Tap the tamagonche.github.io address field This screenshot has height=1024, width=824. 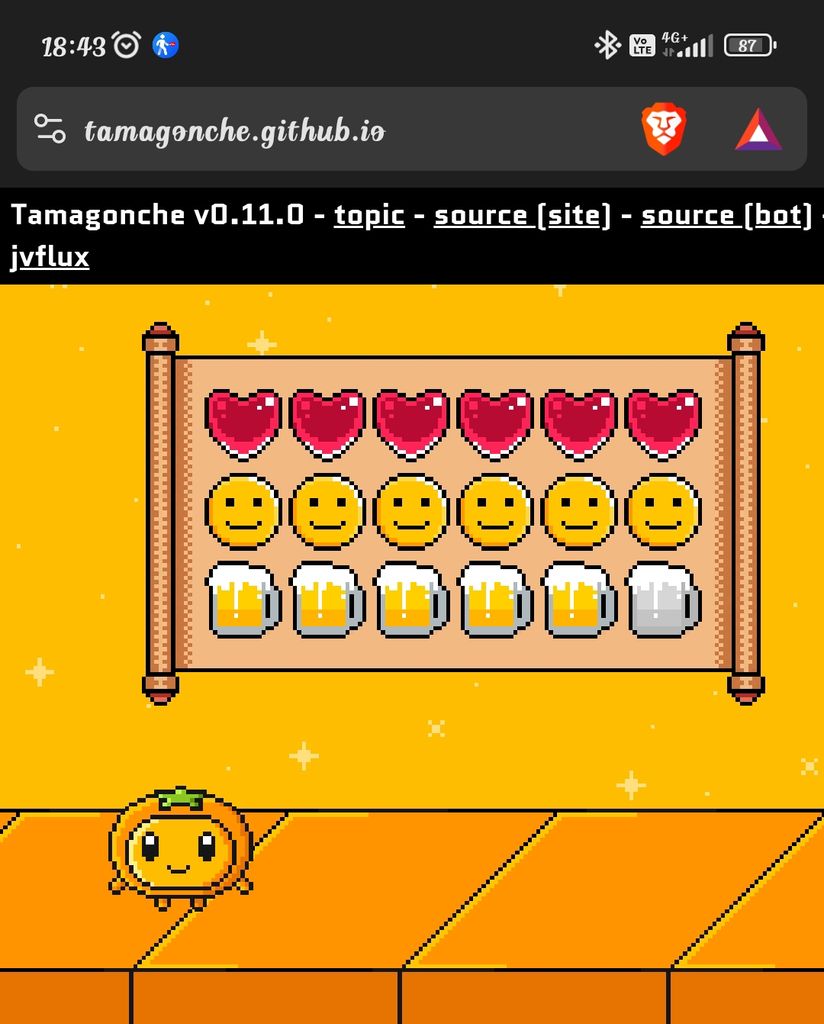[x=235, y=131]
